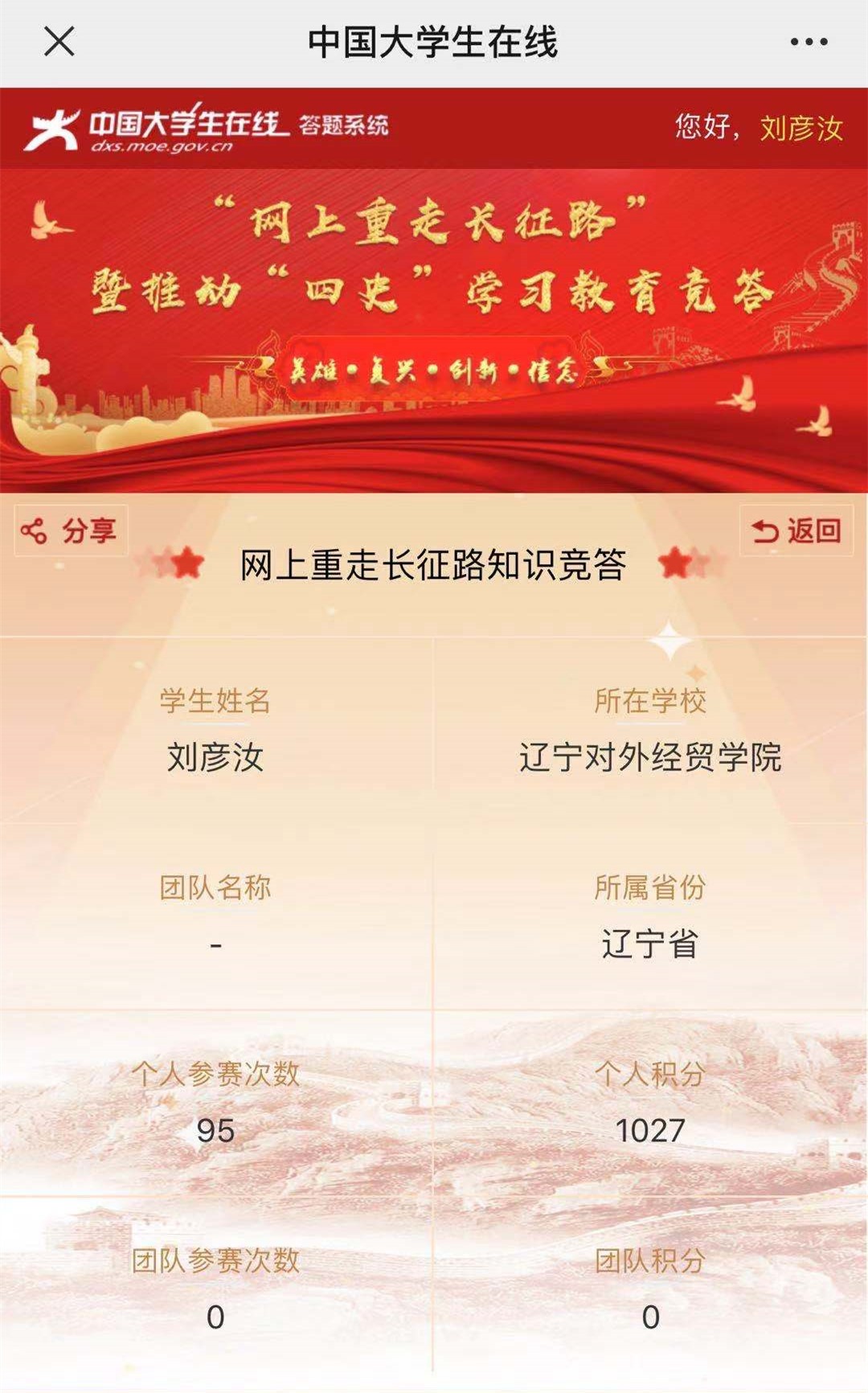Open the three-dot overflow menu
Image resolution: width=868 pixels, height=1393 pixels.
pos(809,42)
